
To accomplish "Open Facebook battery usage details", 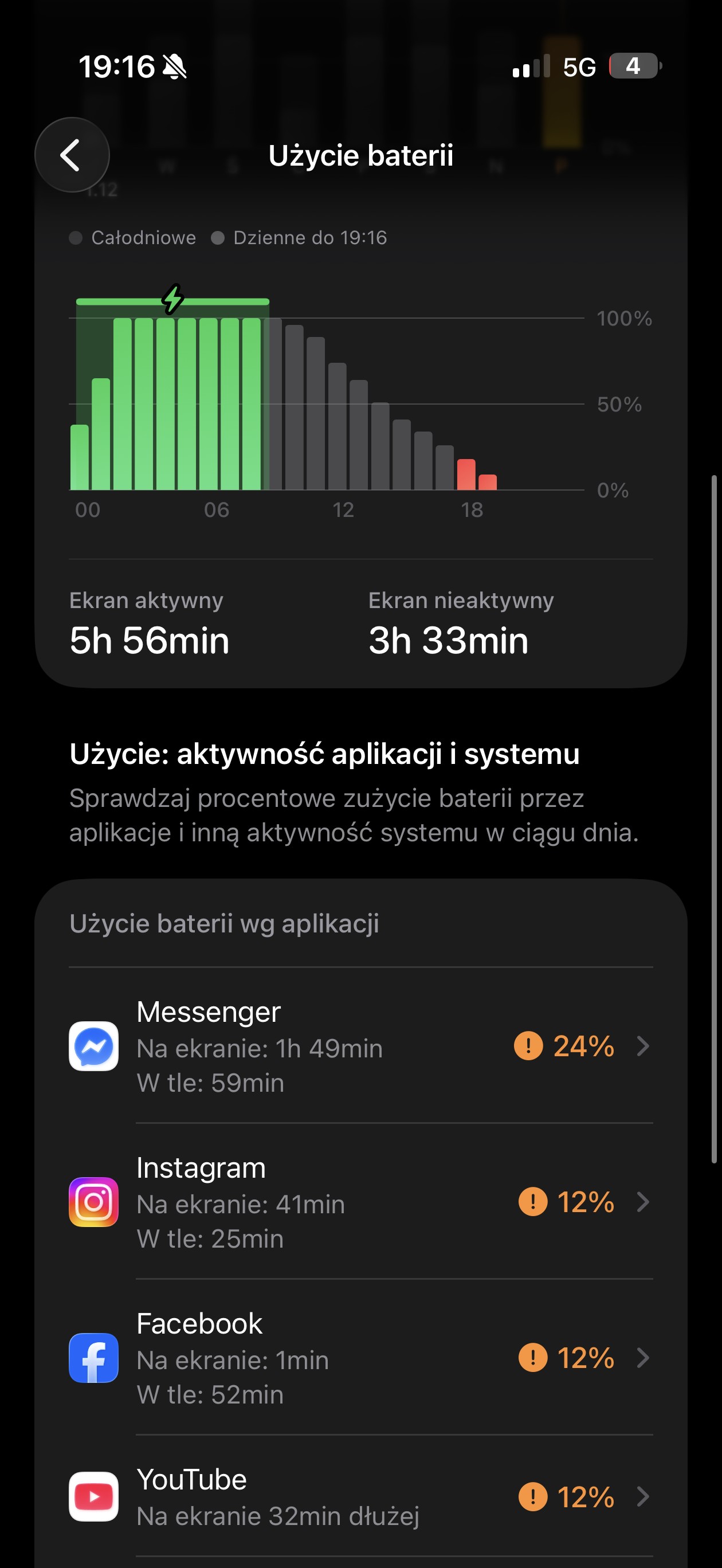I will point(360,1358).
